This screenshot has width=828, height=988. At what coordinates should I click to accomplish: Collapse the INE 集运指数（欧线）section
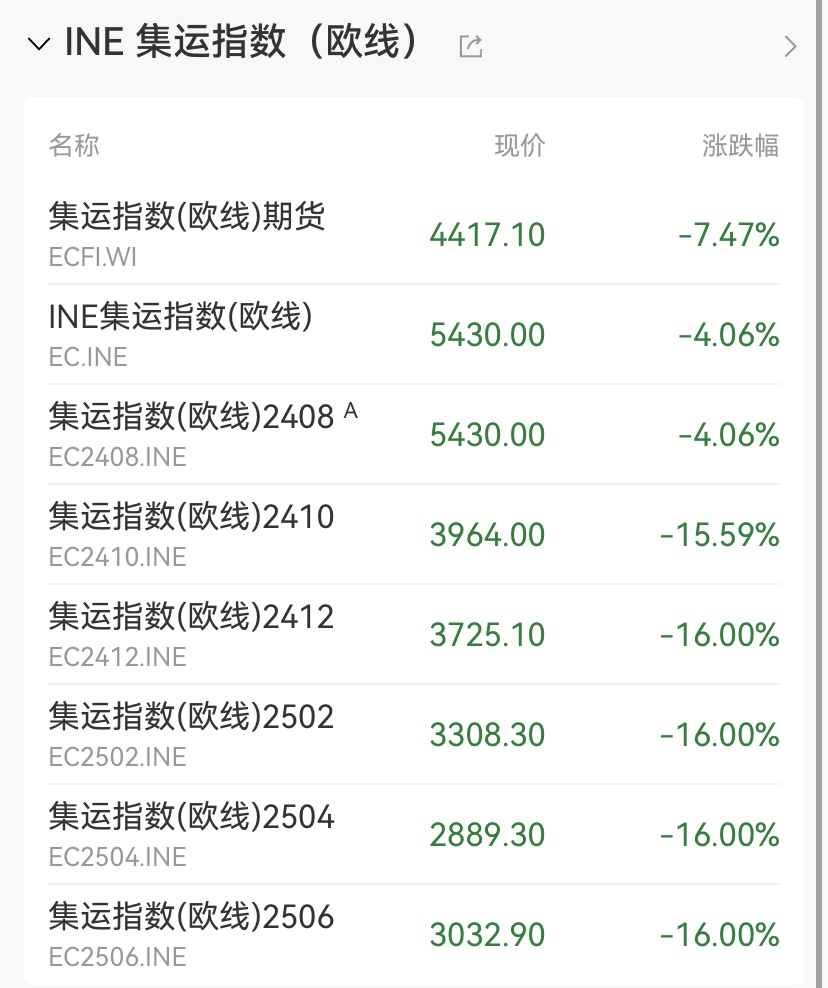(38, 44)
